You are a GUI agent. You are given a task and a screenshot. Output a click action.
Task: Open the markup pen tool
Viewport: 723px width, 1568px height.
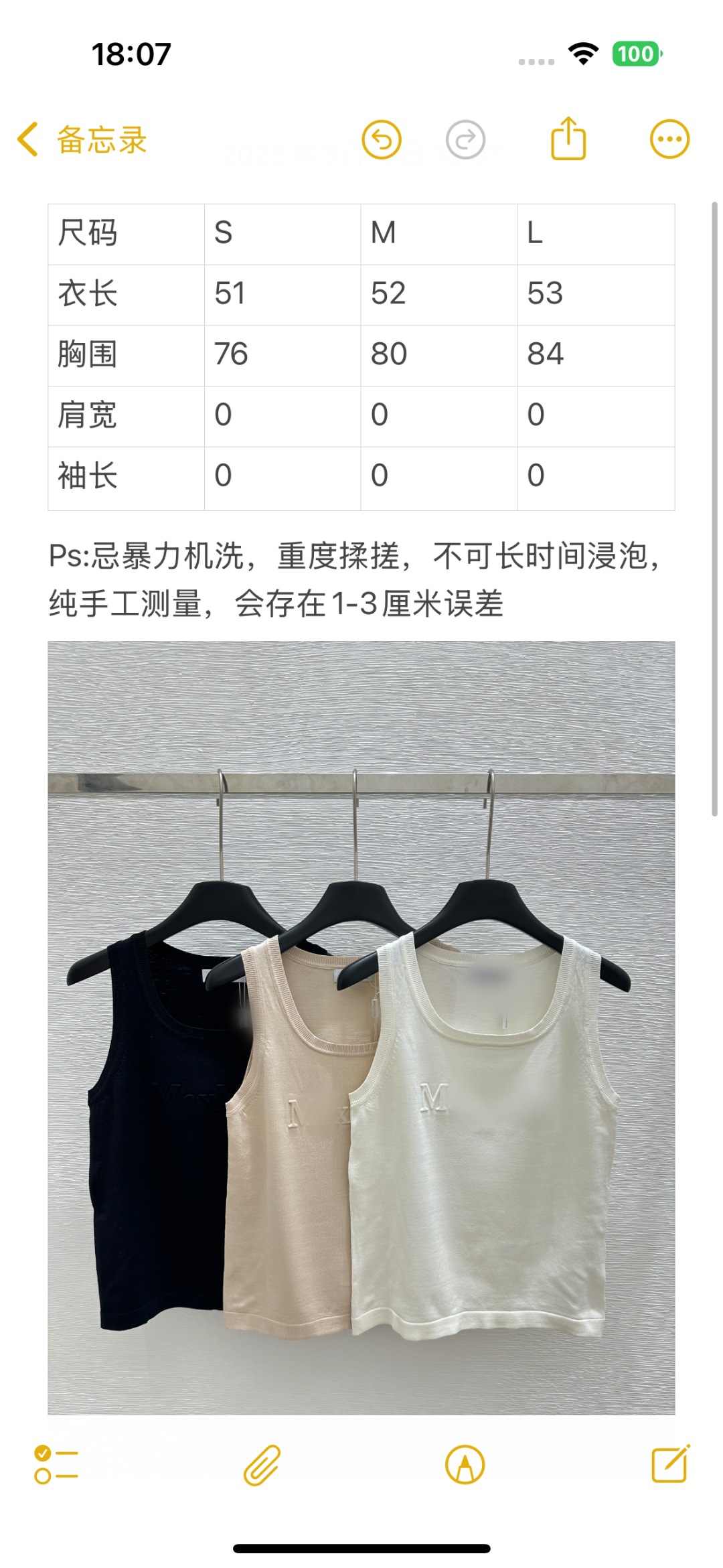click(x=465, y=1465)
